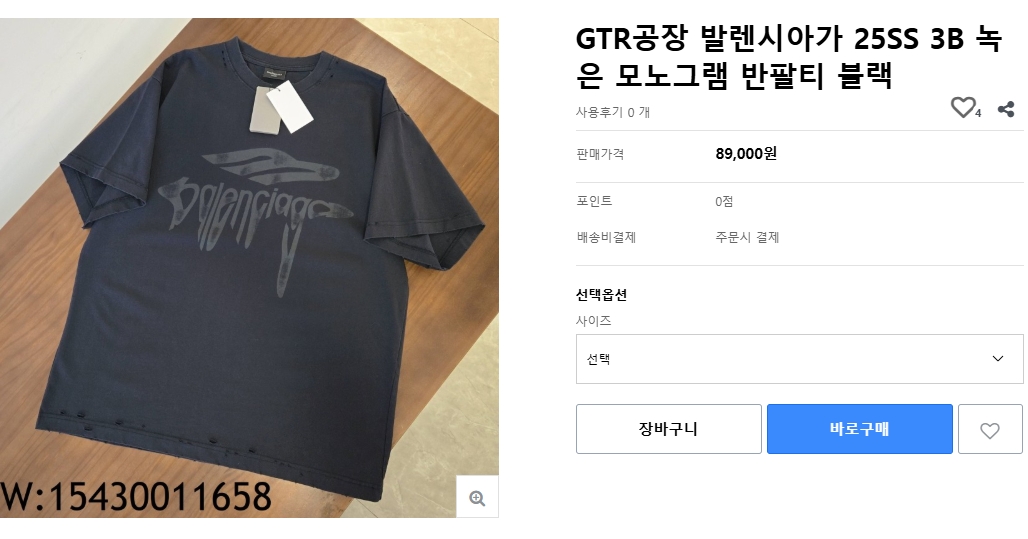Zoom the product image with the magnifier icon
Image resolution: width=1028 pixels, height=539 pixels.
tap(477, 497)
